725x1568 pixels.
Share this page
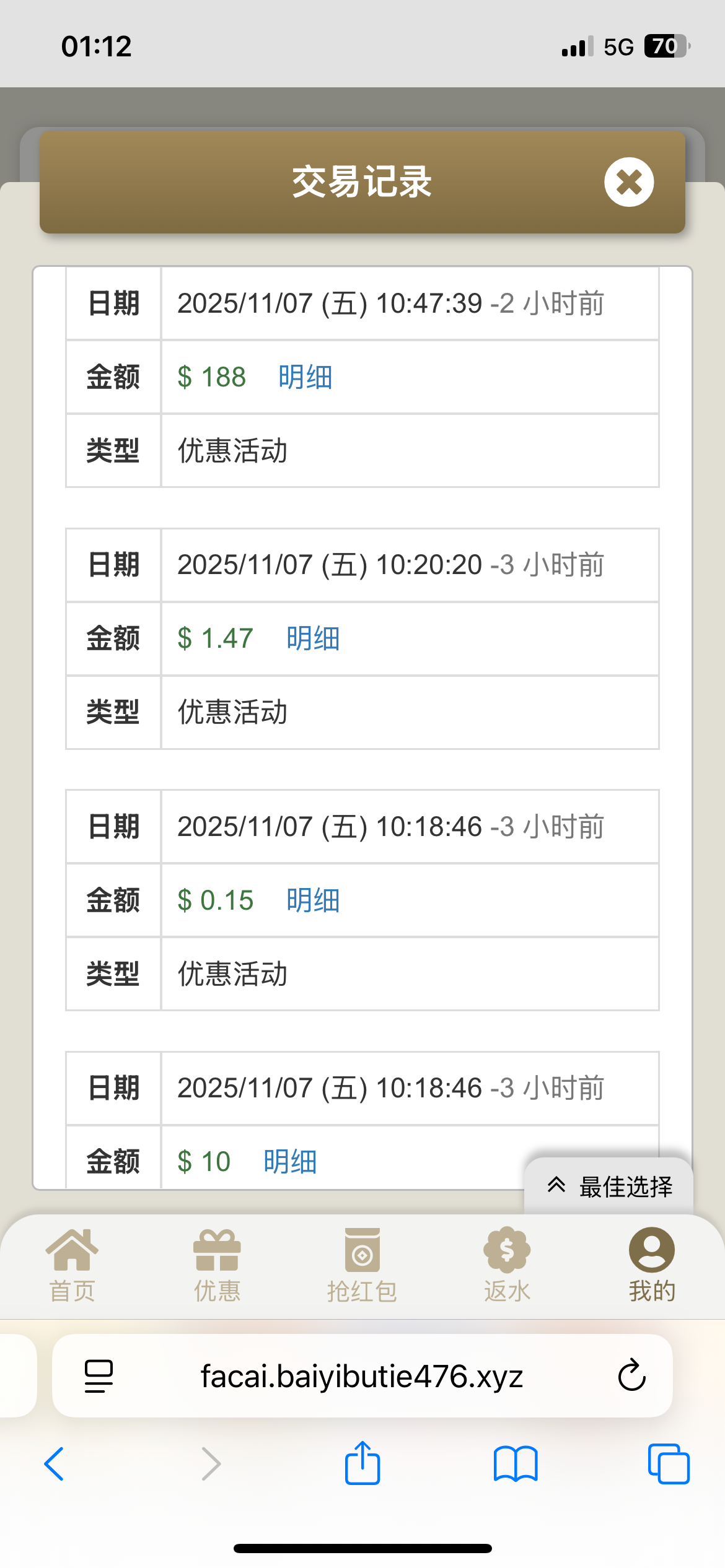click(362, 1463)
